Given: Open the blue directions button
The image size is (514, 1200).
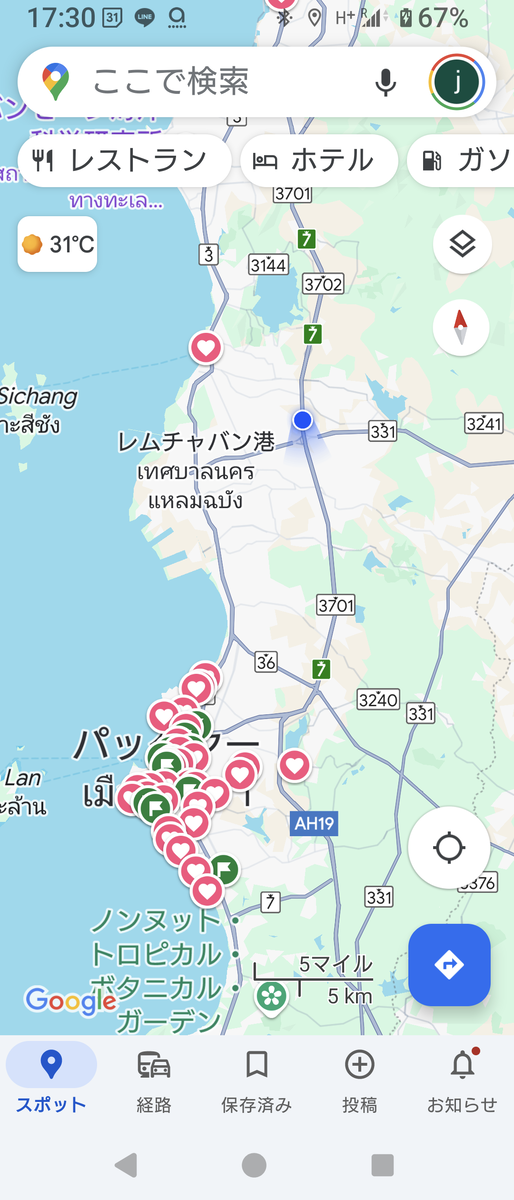Looking at the screenshot, I should pyautogui.click(x=449, y=965).
